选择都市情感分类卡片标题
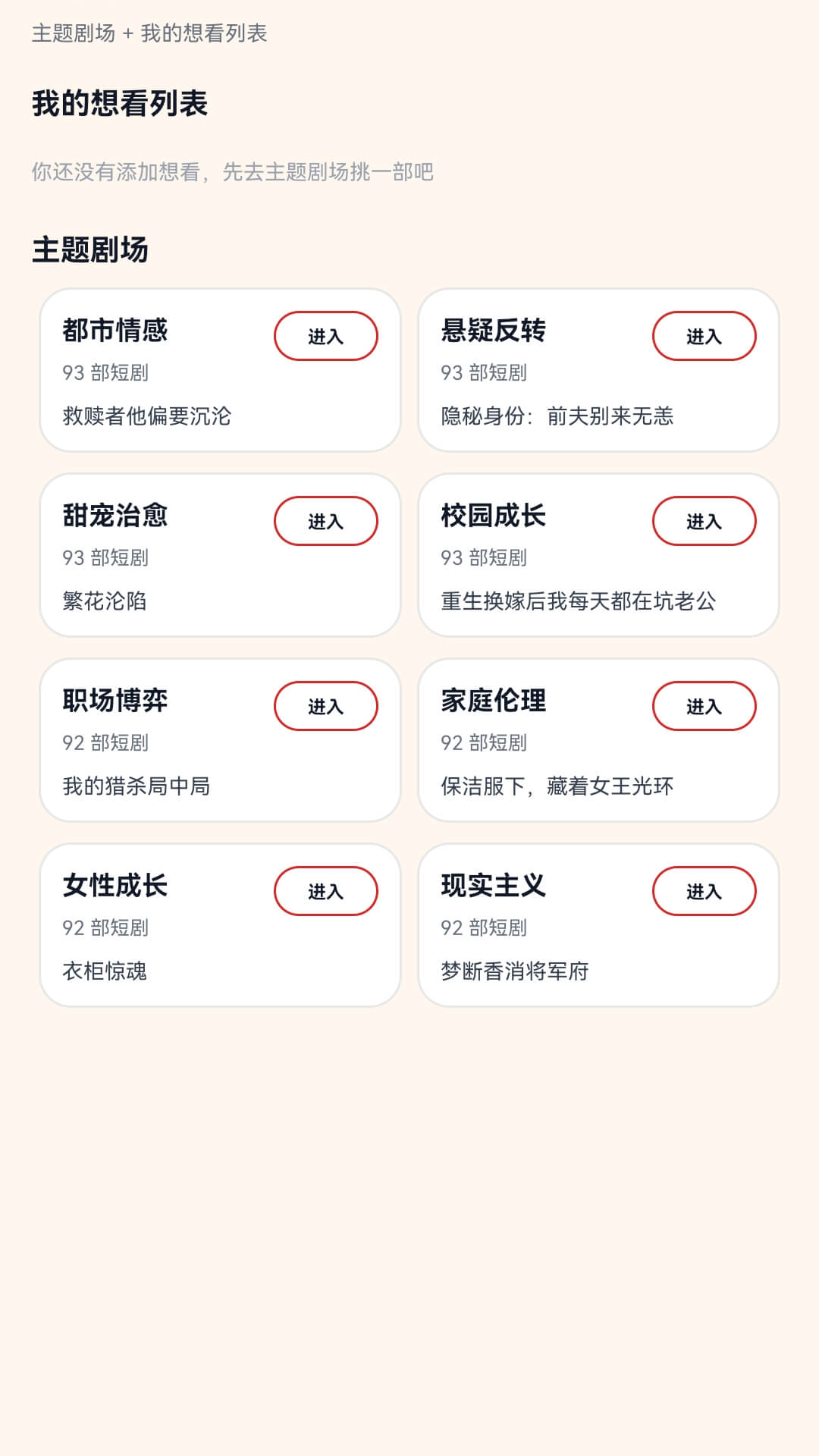819x1456 pixels. 116,330
